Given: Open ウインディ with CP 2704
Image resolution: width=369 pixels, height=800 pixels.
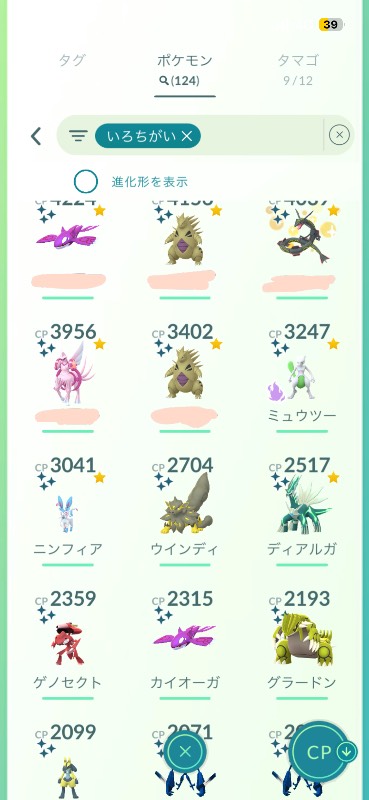Looking at the screenshot, I should [x=185, y=511].
